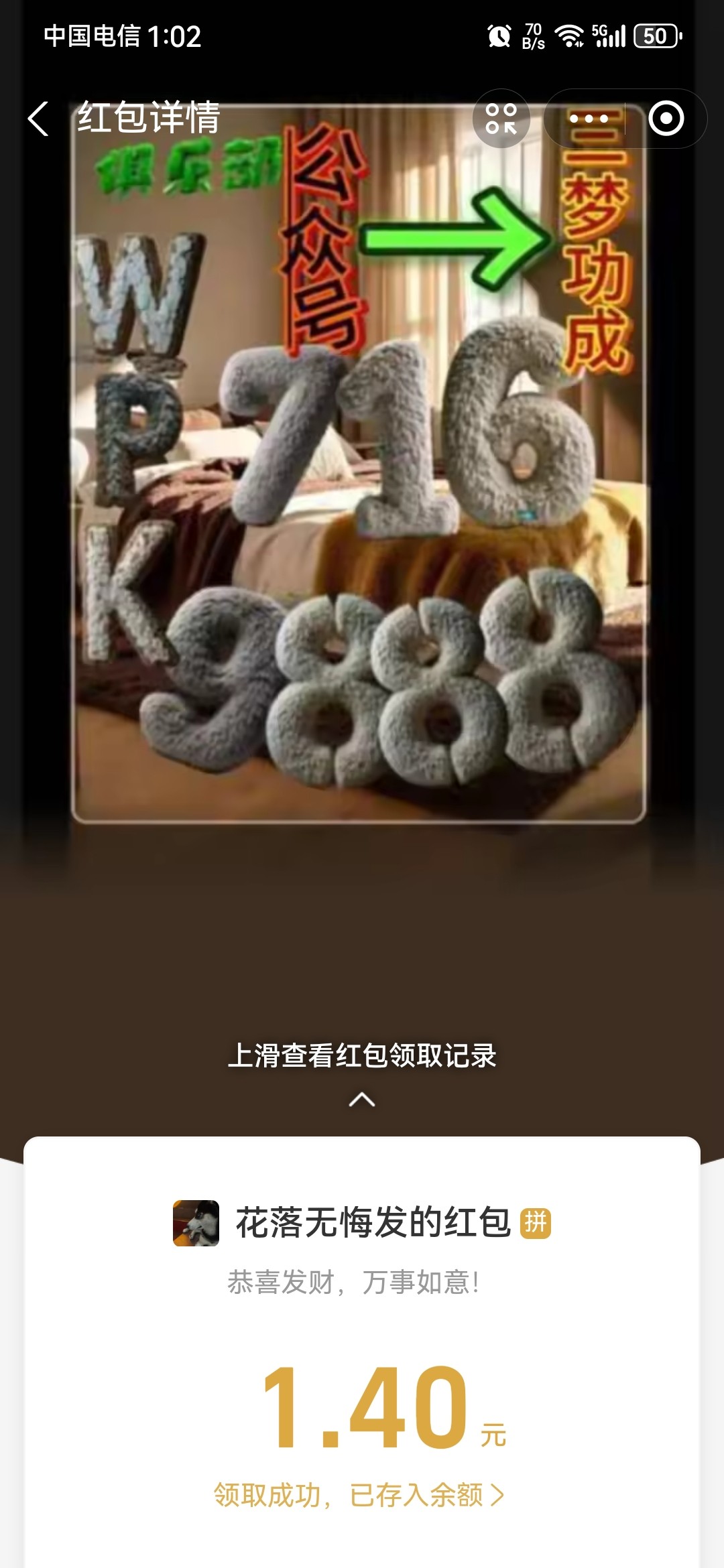The height and width of the screenshot is (1568, 724).
Task: Go back from red packet details
Action: (x=39, y=119)
